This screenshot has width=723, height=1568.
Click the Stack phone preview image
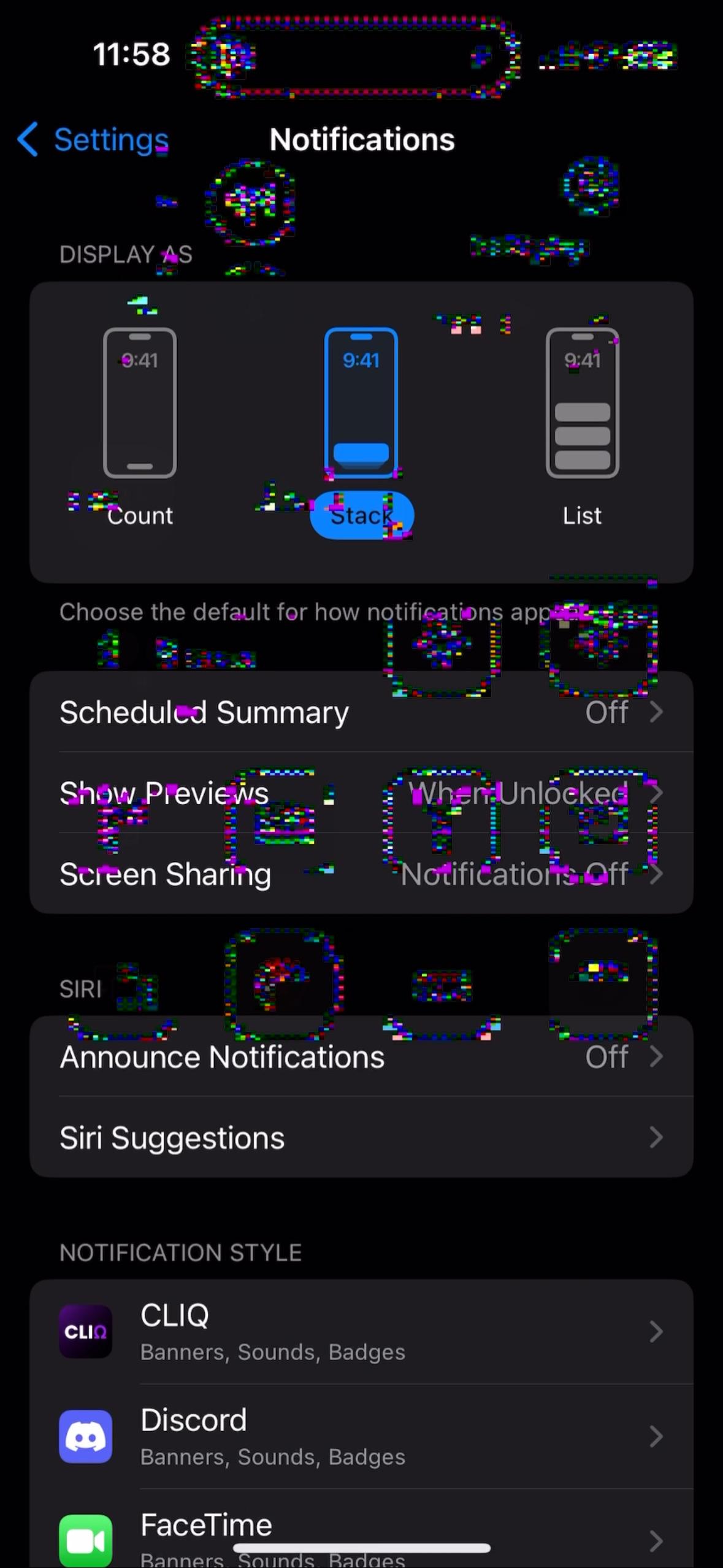point(362,402)
